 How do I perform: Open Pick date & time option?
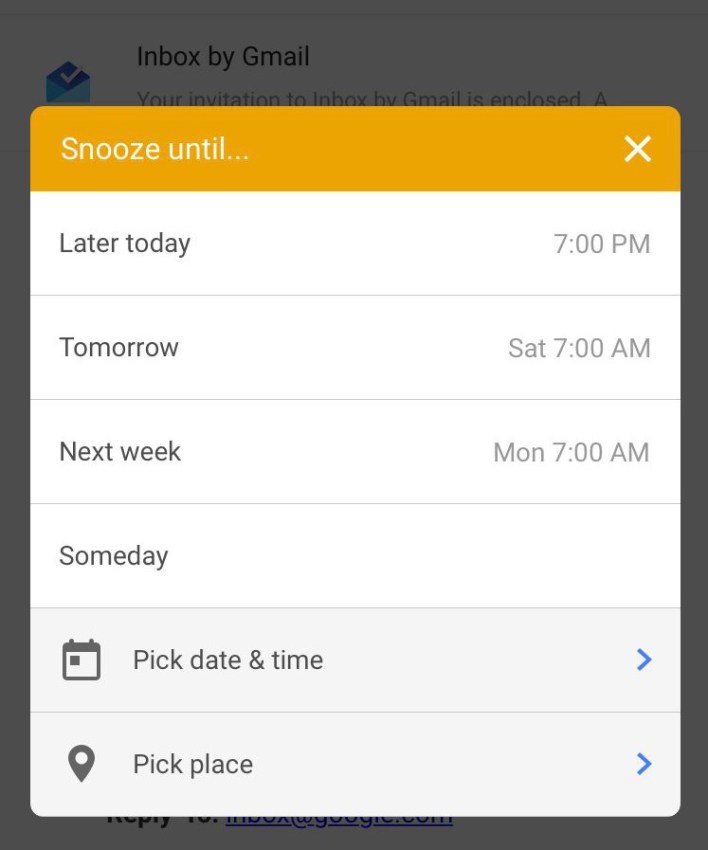(x=355, y=660)
